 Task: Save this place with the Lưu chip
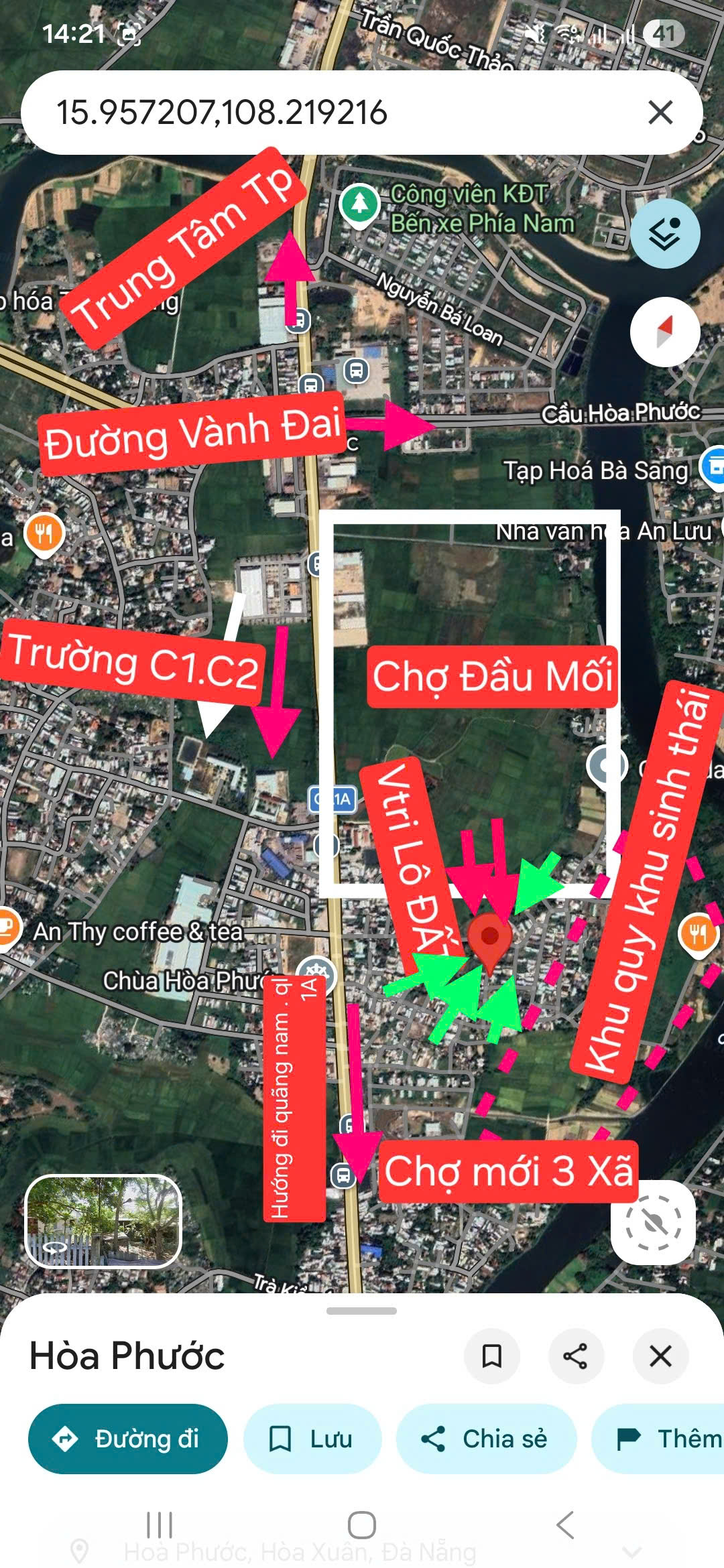tap(312, 1439)
